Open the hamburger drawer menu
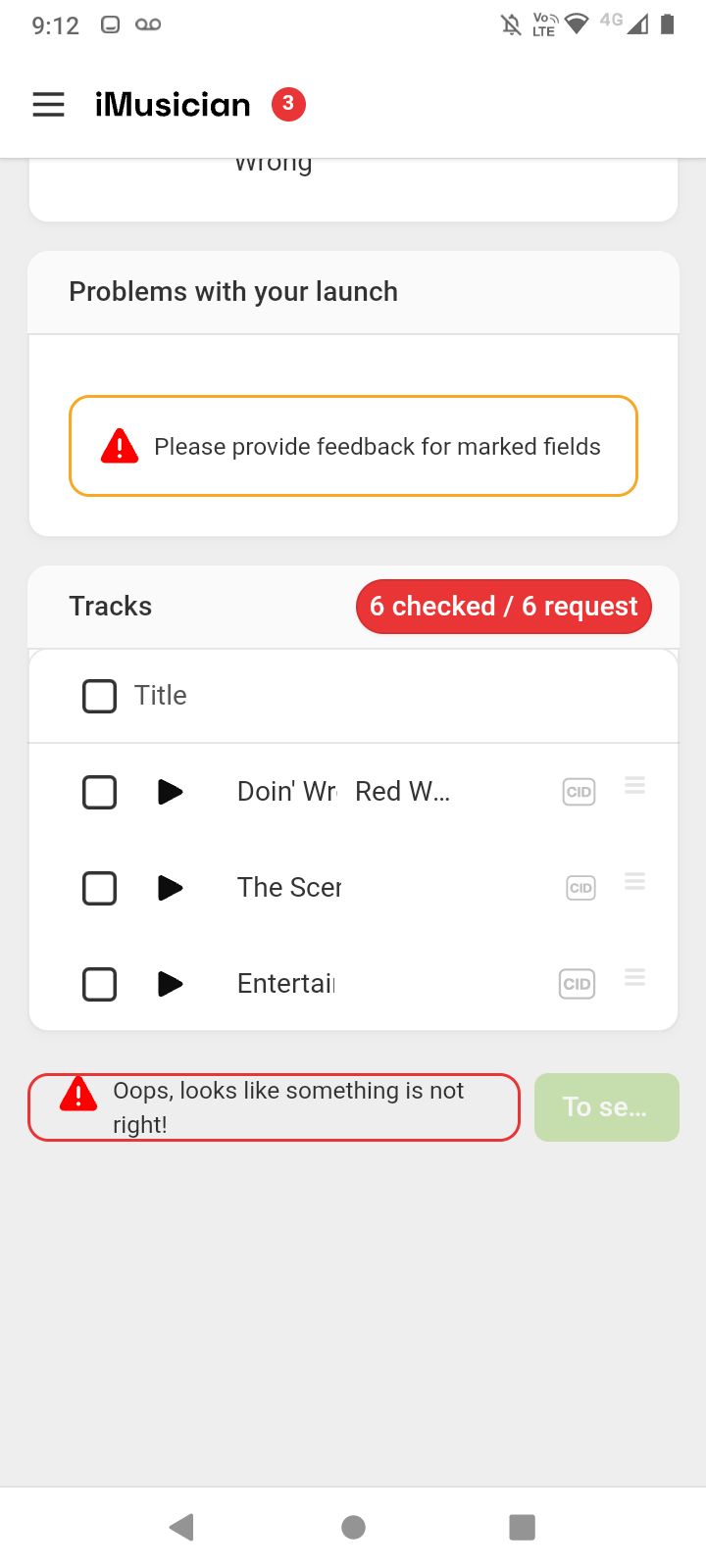The width and height of the screenshot is (706, 1568). tap(49, 105)
